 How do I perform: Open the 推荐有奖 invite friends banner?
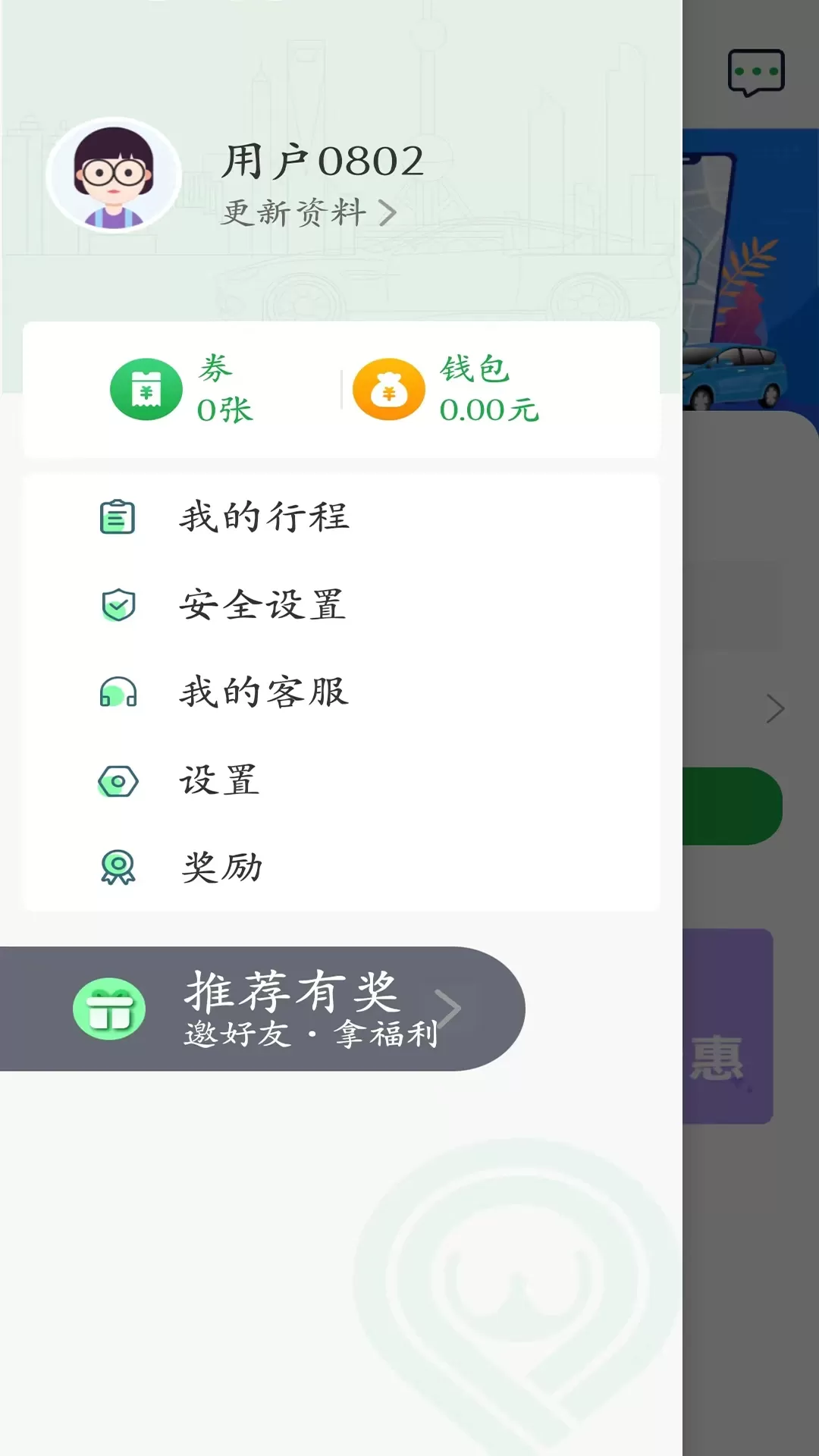tap(262, 1009)
